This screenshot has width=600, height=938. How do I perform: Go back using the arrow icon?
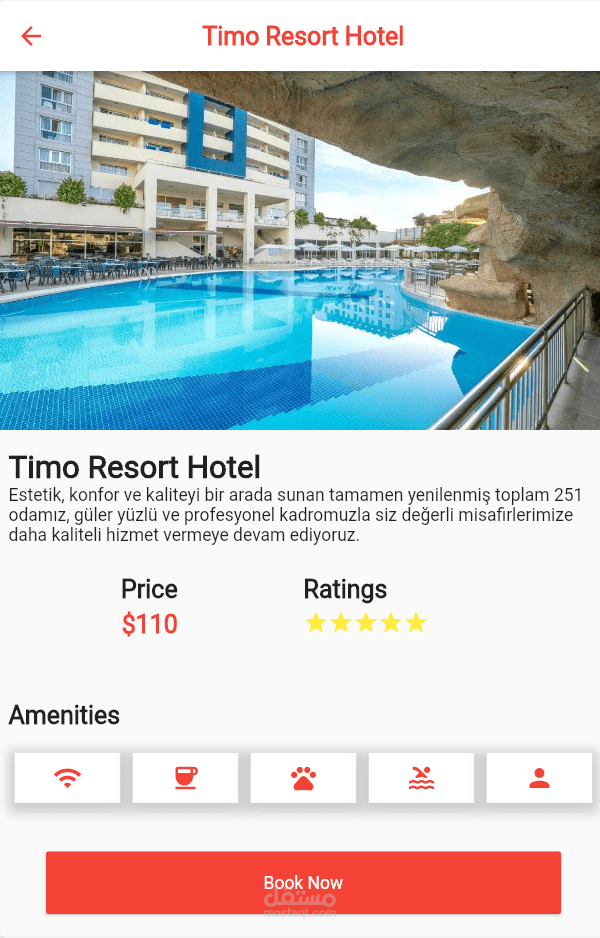tap(31, 37)
